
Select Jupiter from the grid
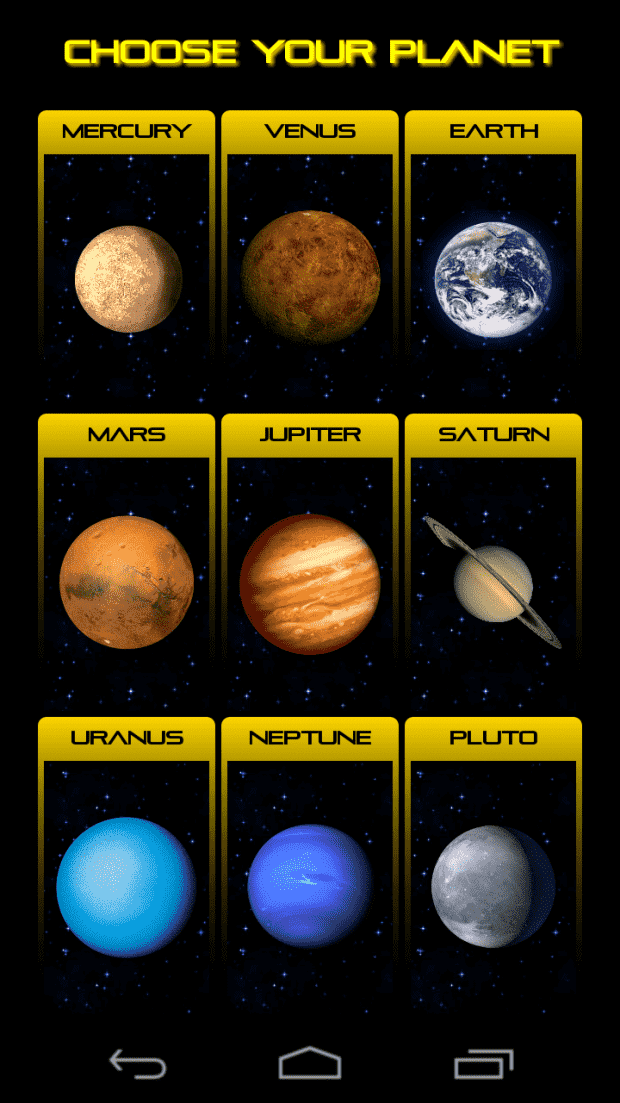tap(310, 562)
